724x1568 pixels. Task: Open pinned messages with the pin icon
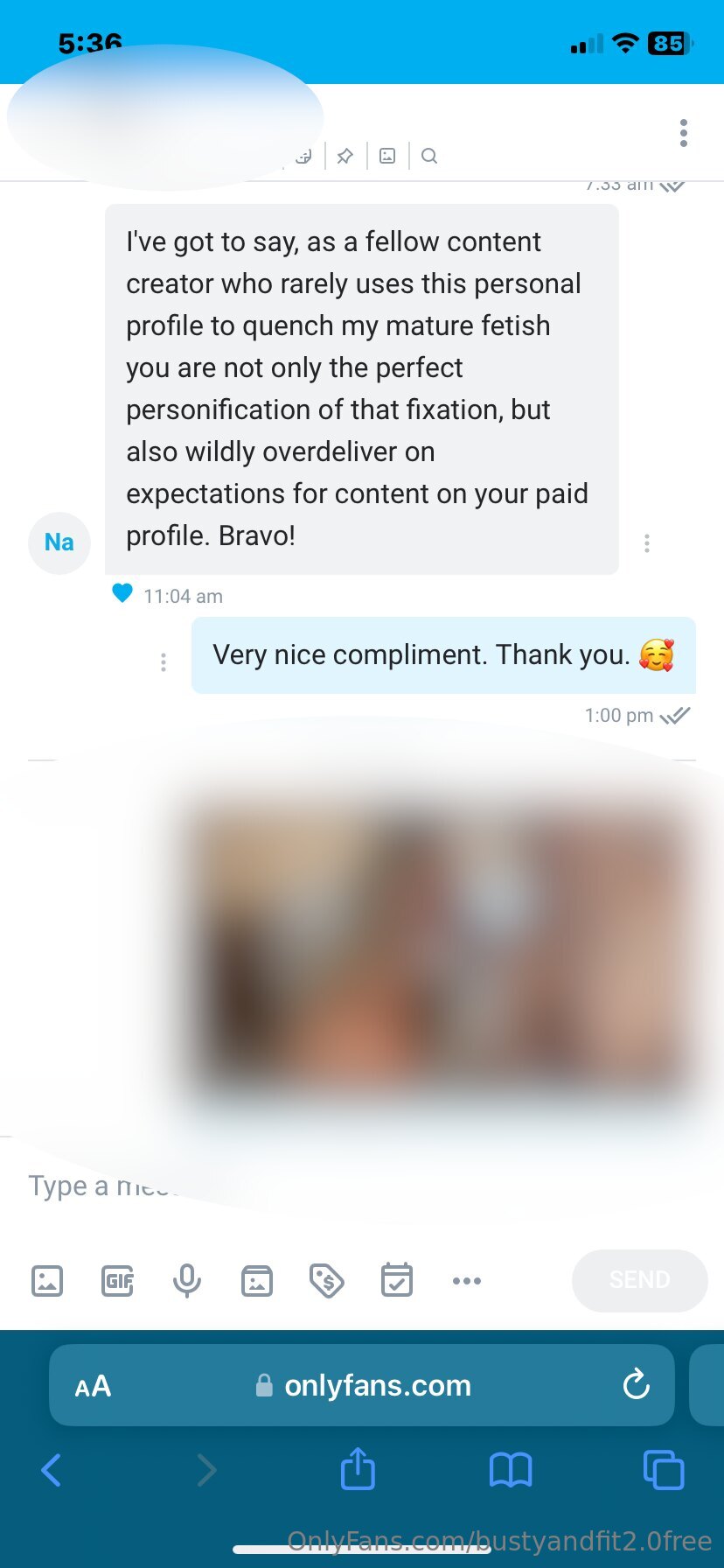345,156
